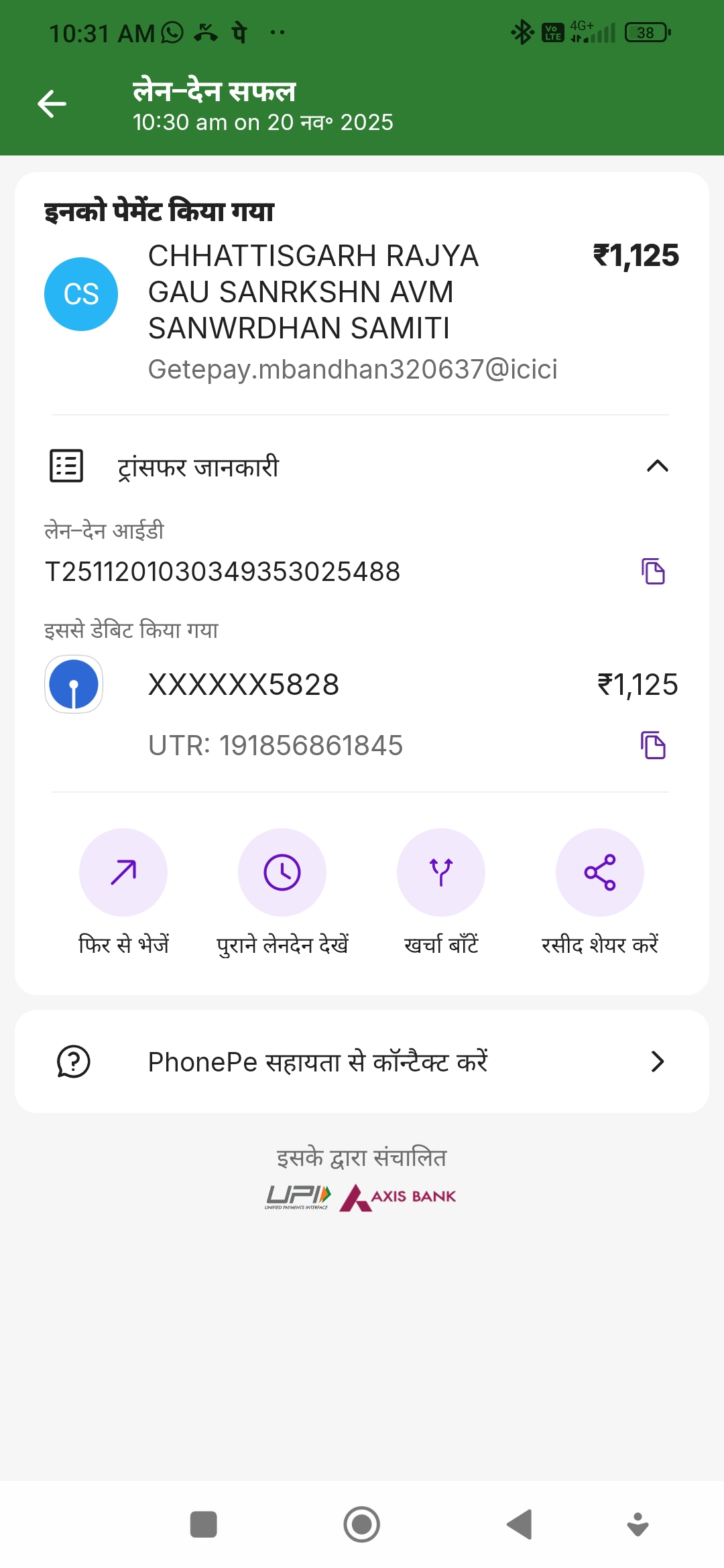
Task: Open recent apps from navigation bar
Action: click(204, 1524)
